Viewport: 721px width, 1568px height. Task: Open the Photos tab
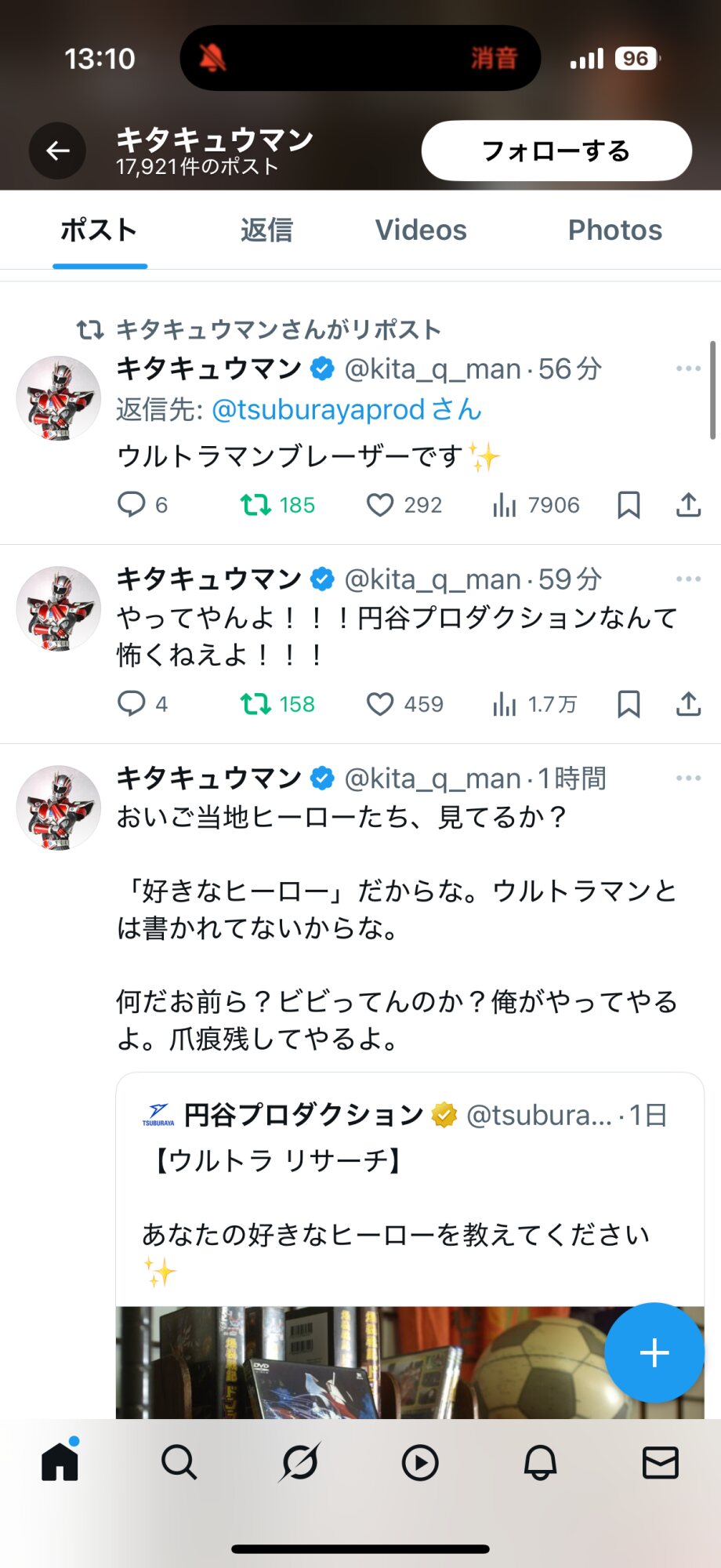(x=615, y=230)
